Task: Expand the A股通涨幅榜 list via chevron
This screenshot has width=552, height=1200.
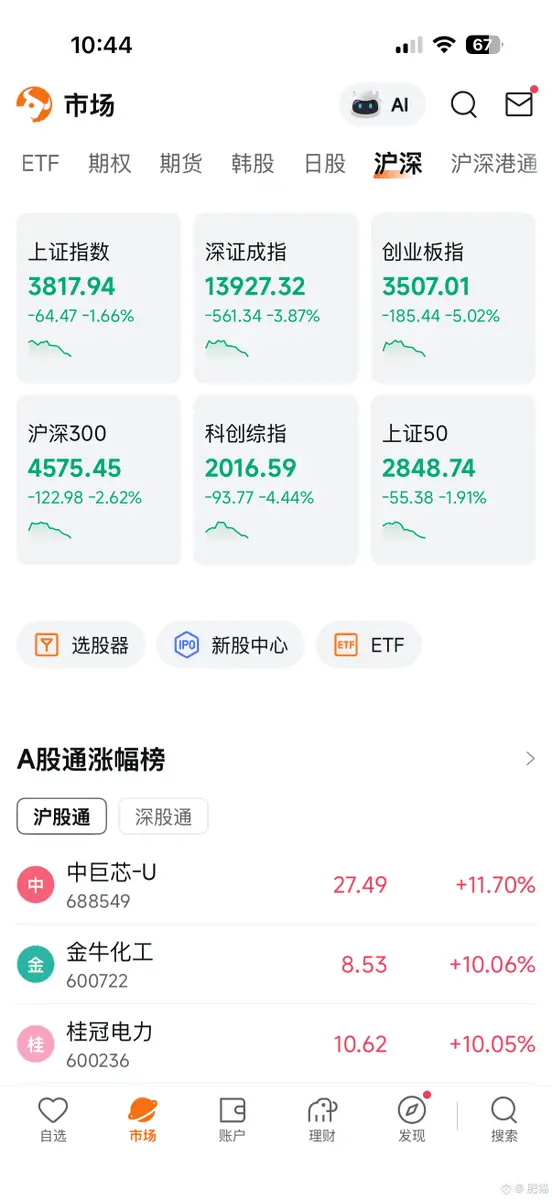Action: [x=530, y=759]
